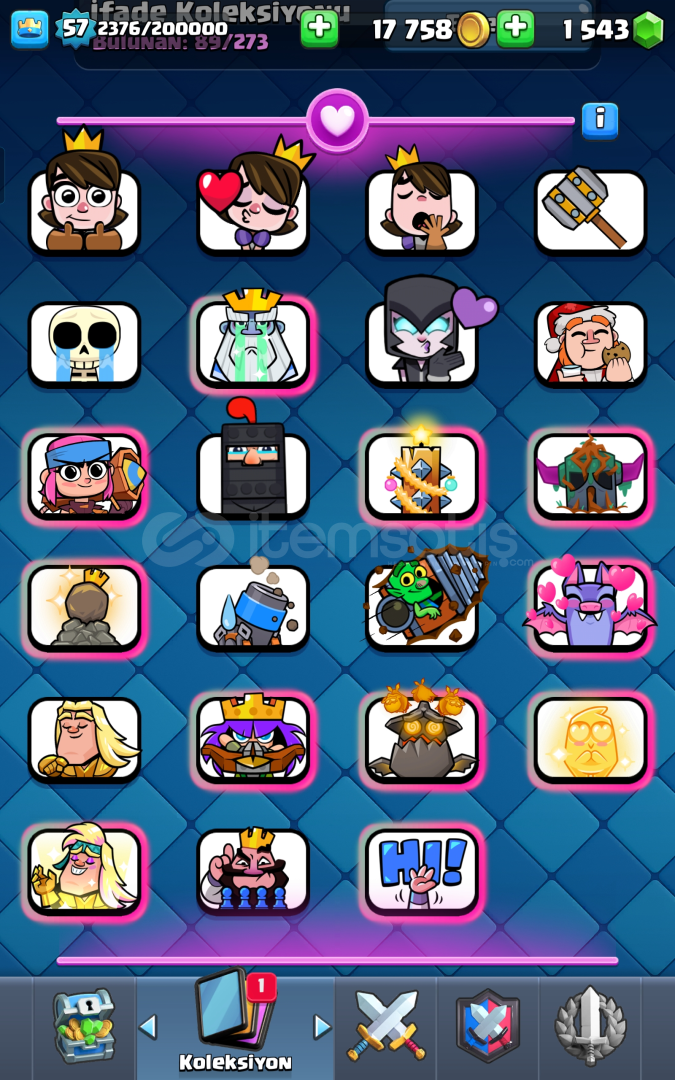This screenshot has width=675, height=1080.
Task: Choose the Santa eating cookie emote
Action: 590,343
